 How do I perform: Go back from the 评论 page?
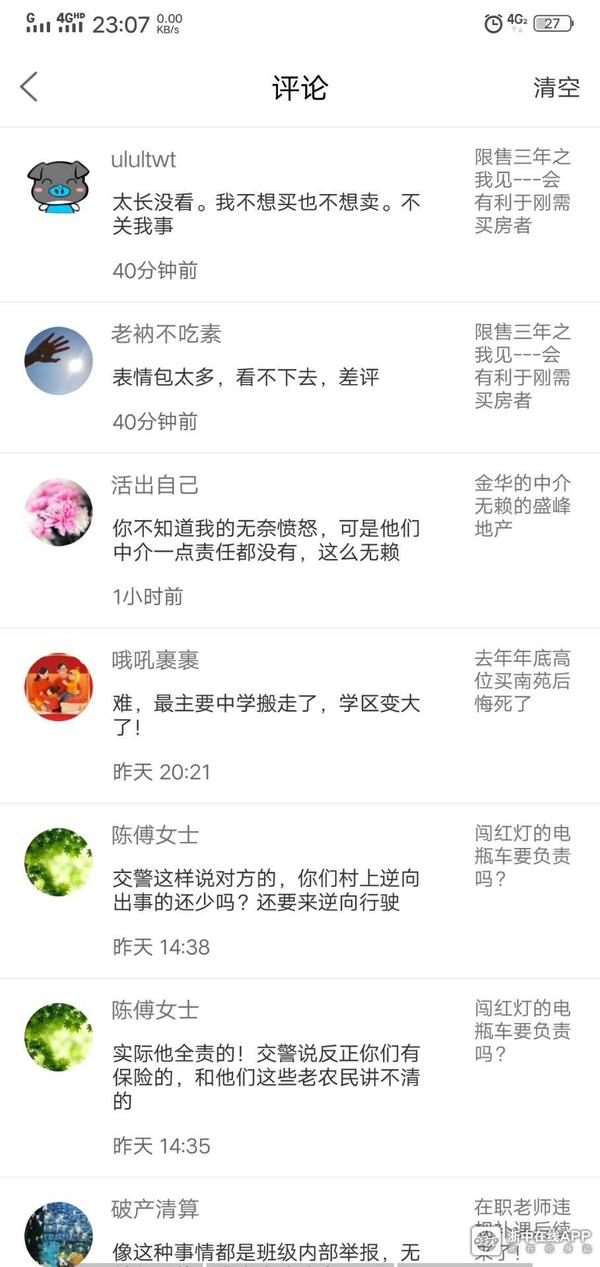pos(29,87)
